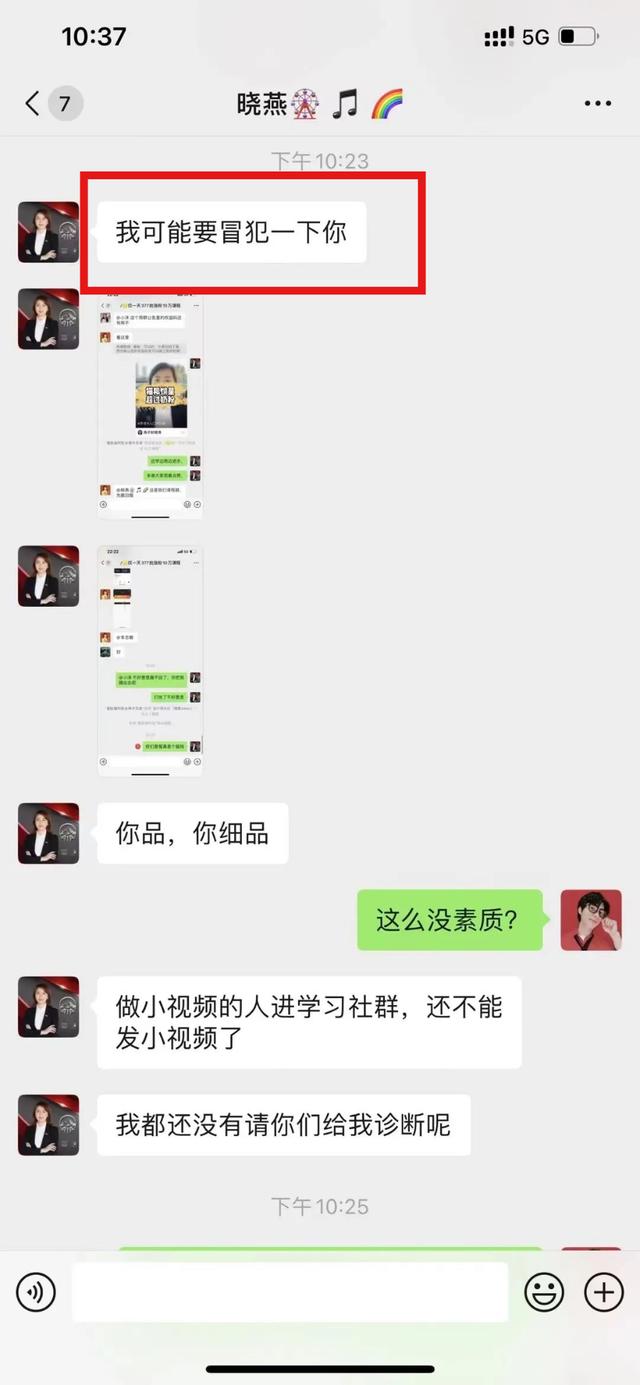Open the plus attachments menu
The height and width of the screenshot is (1385, 640).
603,1293
